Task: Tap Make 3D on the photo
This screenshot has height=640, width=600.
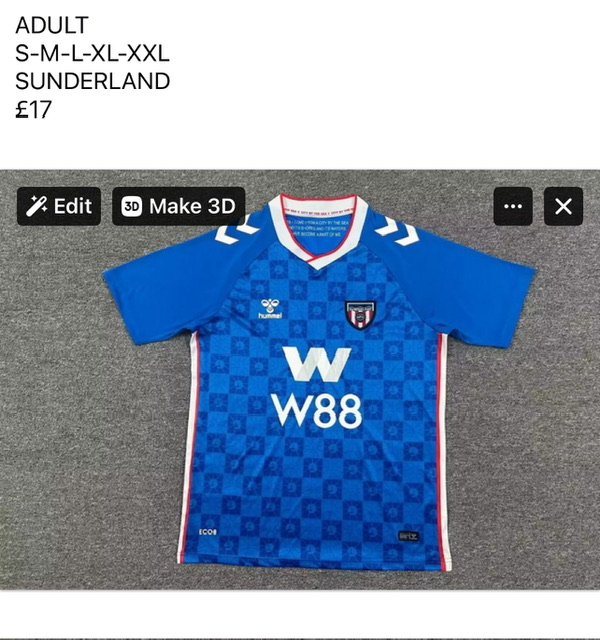Action: point(178,206)
